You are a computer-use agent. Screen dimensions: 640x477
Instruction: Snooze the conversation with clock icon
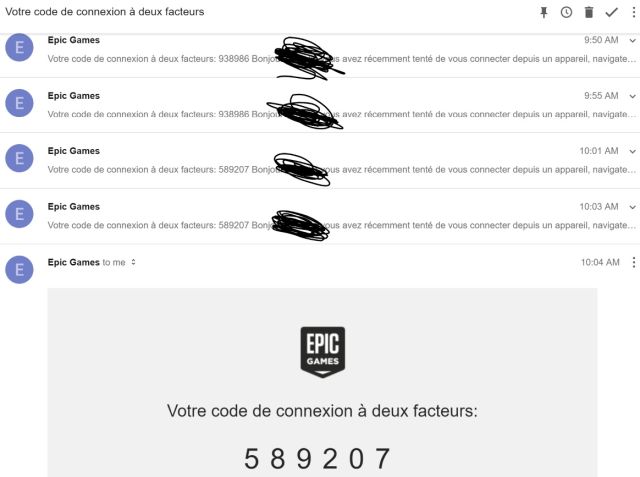click(x=566, y=12)
